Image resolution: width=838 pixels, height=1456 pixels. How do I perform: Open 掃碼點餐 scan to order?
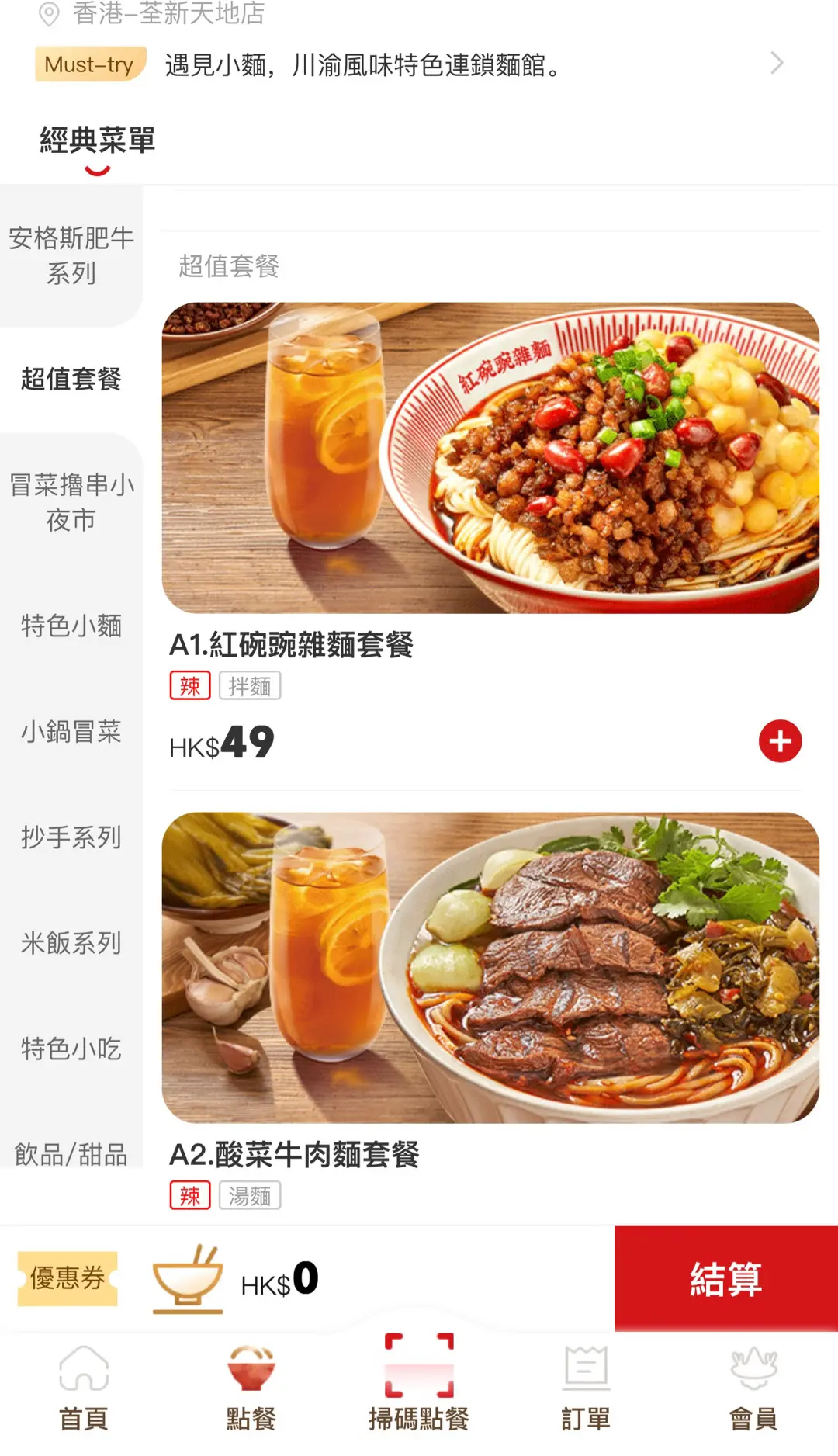(x=419, y=1385)
